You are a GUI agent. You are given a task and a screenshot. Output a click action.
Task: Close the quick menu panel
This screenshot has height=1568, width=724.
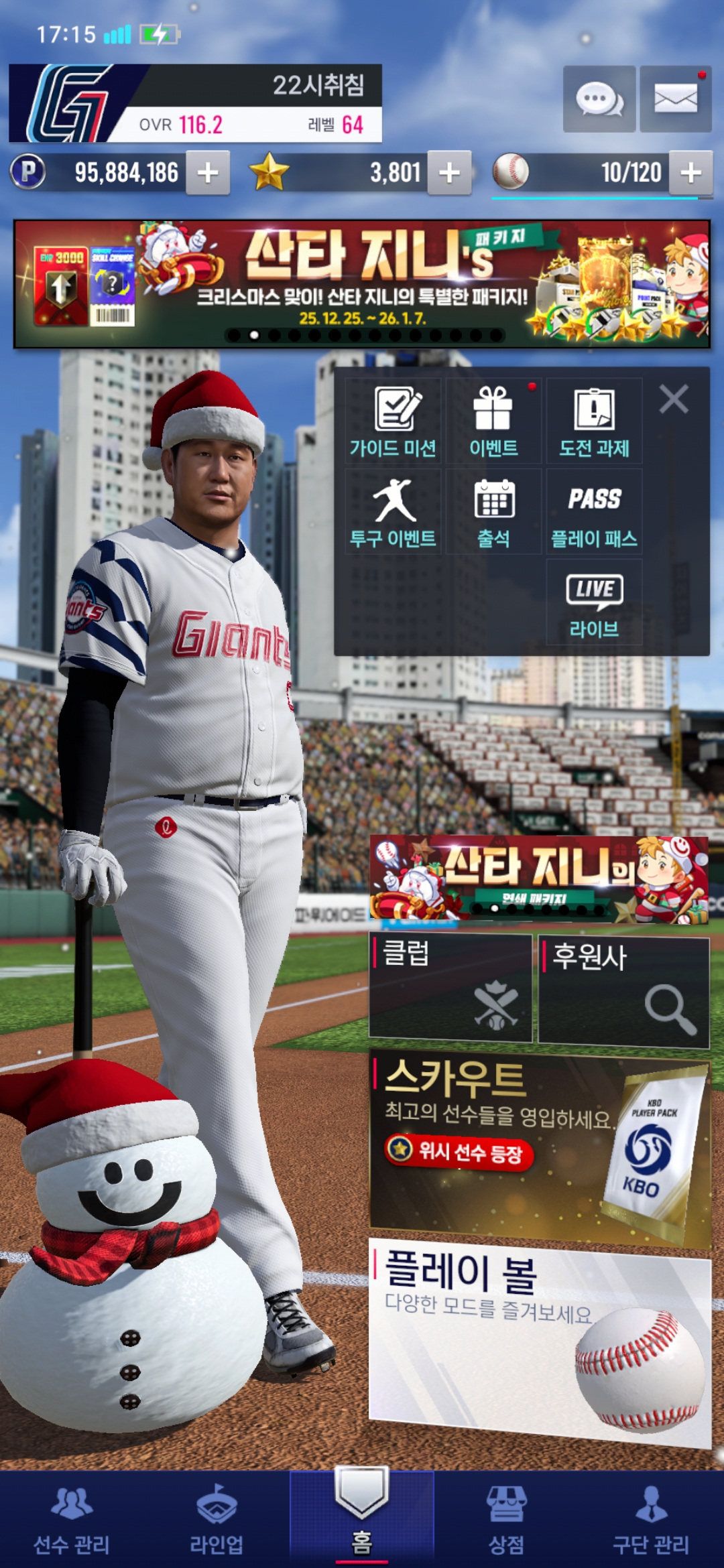(x=674, y=399)
